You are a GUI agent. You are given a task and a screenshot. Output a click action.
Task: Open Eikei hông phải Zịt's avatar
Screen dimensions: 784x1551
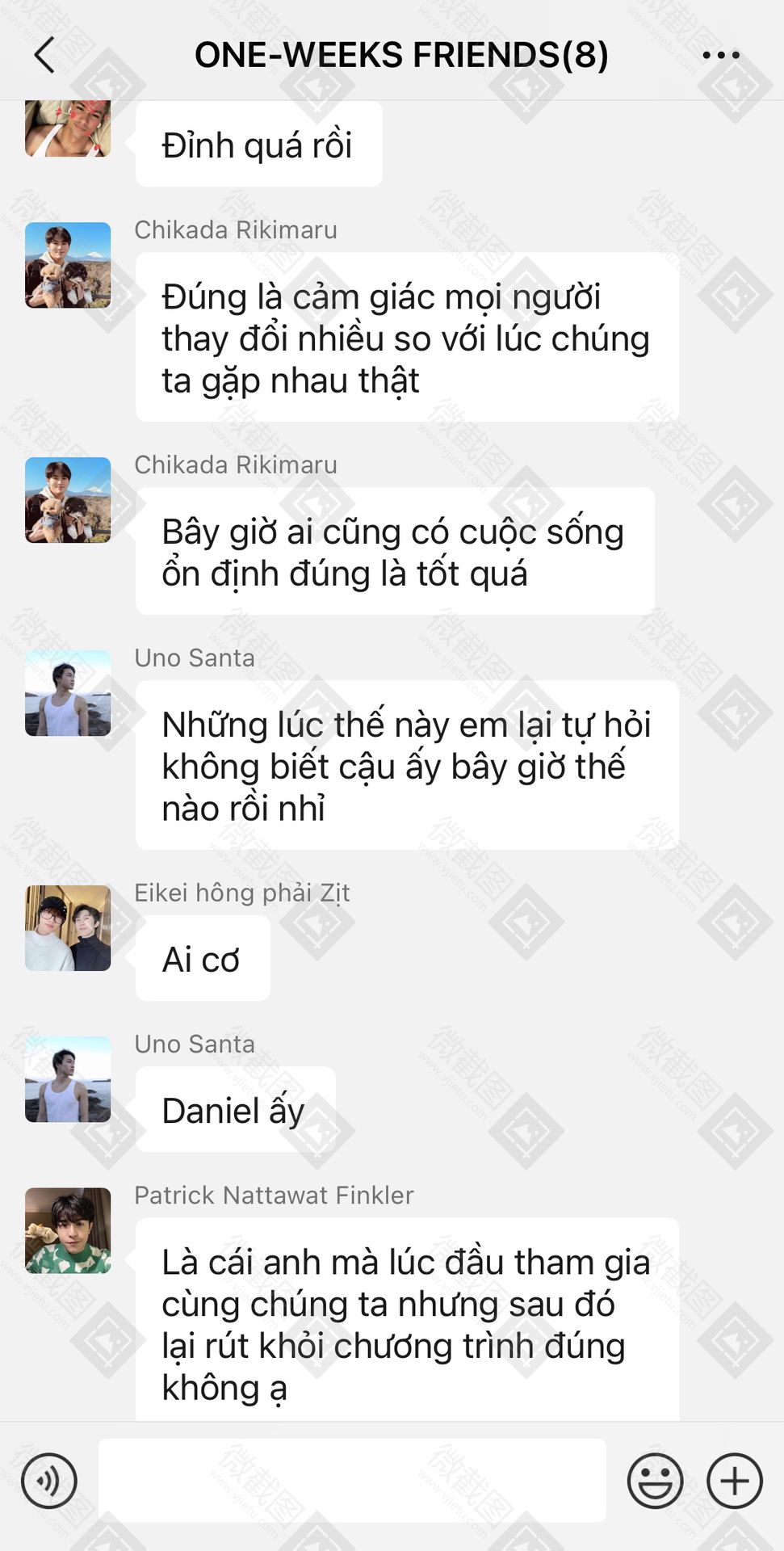click(68, 928)
